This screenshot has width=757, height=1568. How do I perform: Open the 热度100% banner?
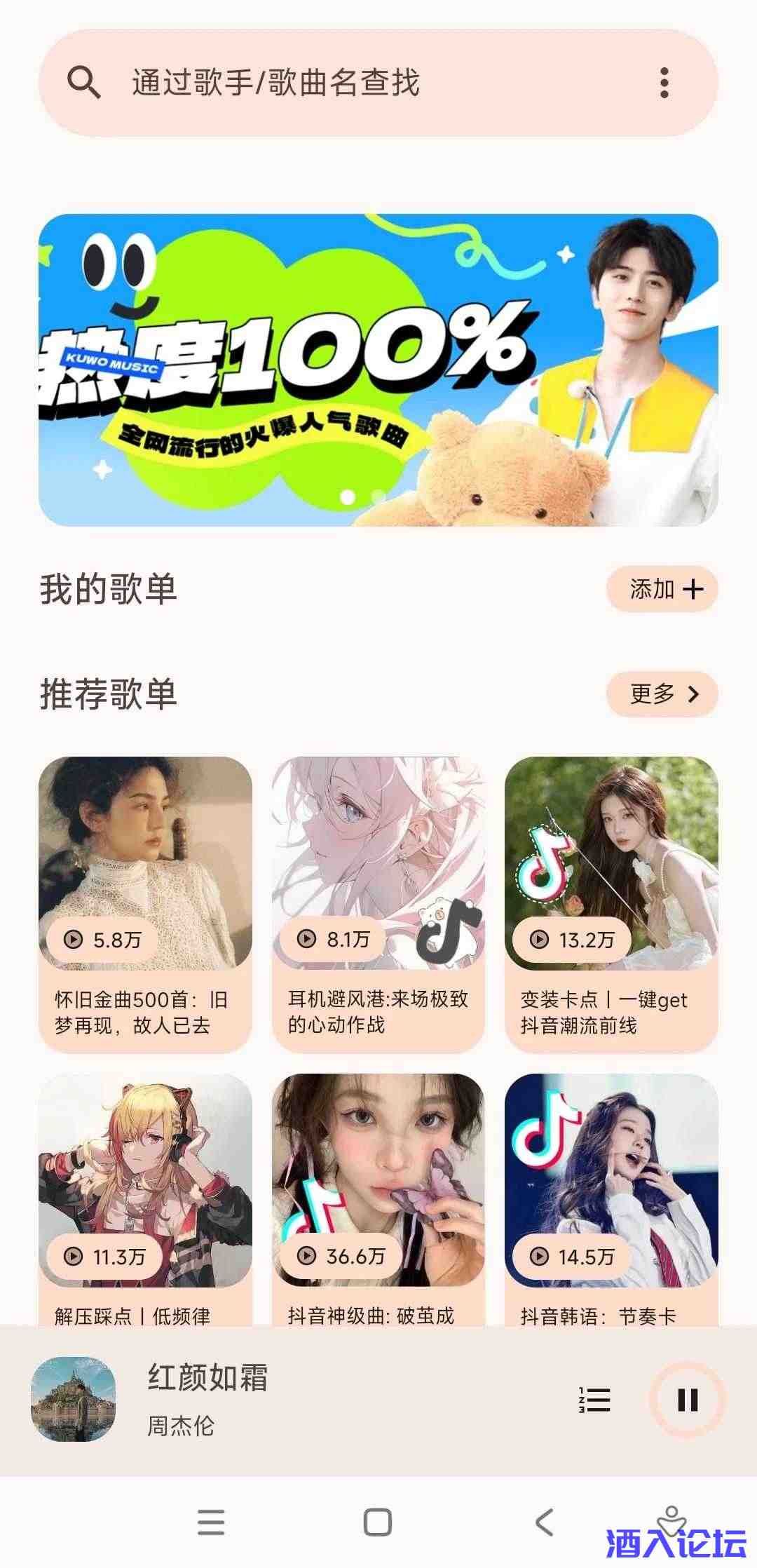pos(378,370)
